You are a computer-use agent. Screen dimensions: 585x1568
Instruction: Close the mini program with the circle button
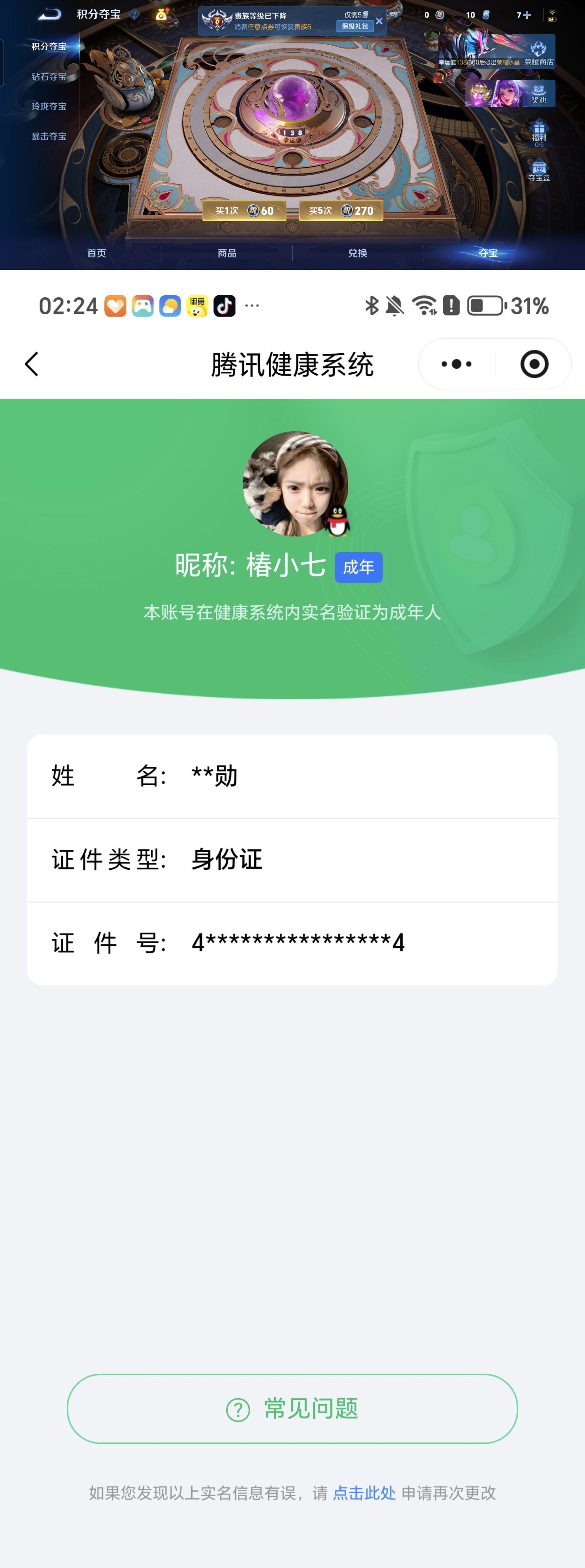coord(534,364)
